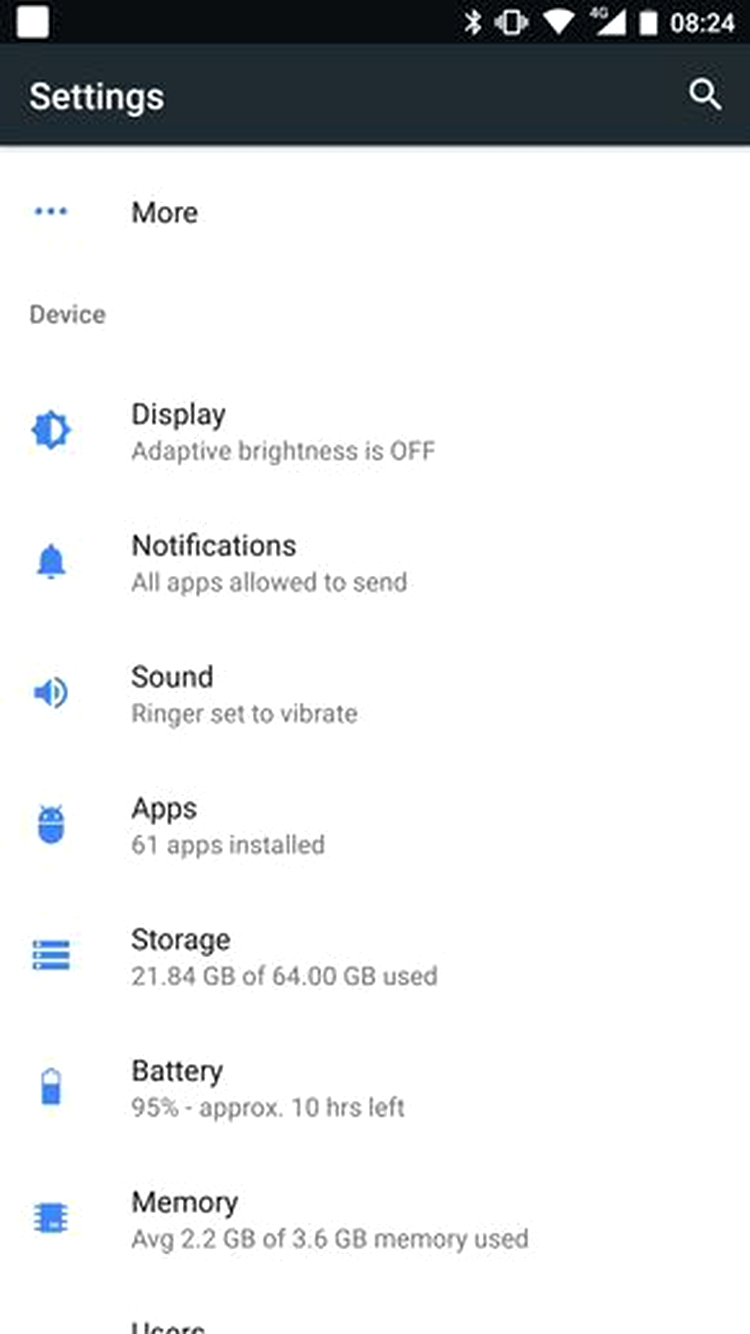Check Storage usage details
750x1334 pixels.
click(375, 957)
